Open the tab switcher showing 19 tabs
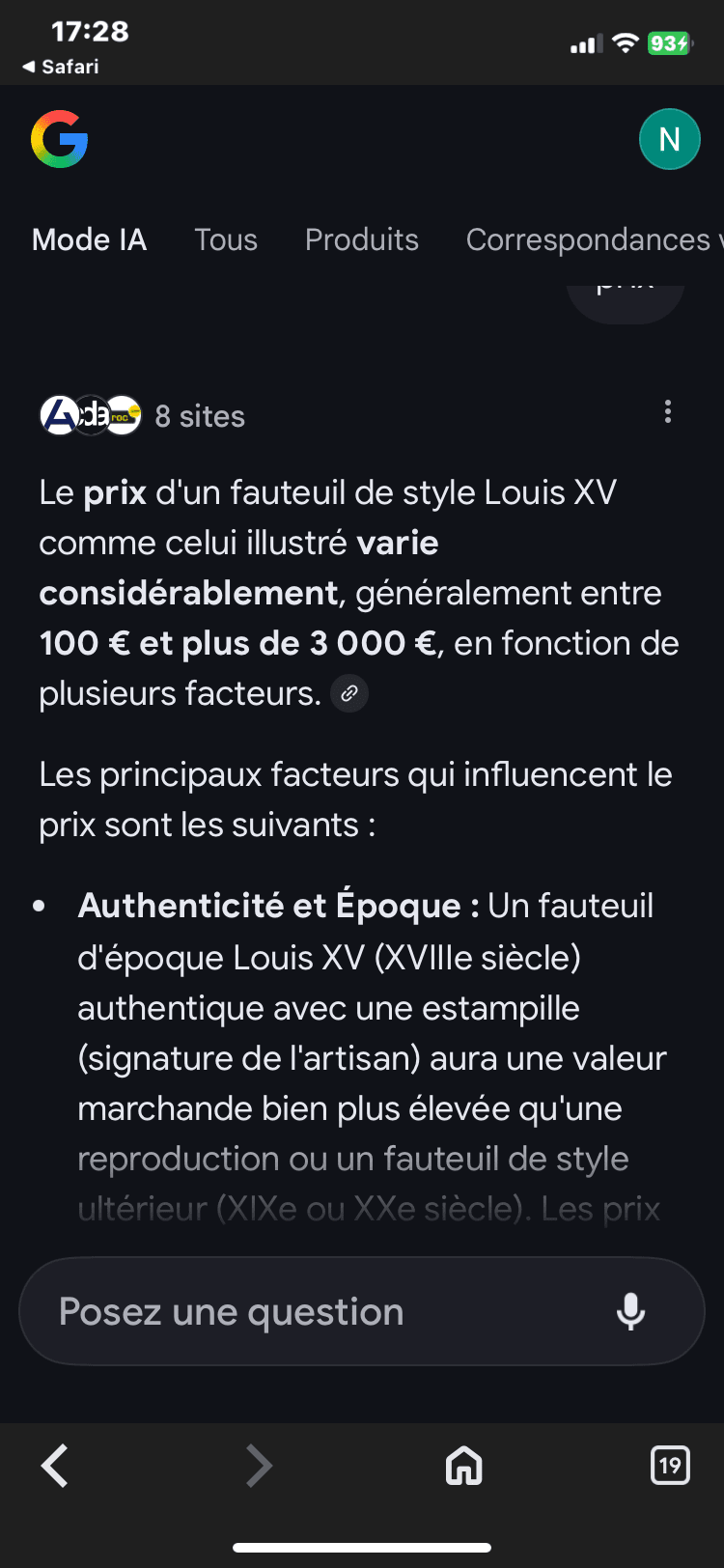The width and height of the screenshot is (724, 1568). point(670,1466)
